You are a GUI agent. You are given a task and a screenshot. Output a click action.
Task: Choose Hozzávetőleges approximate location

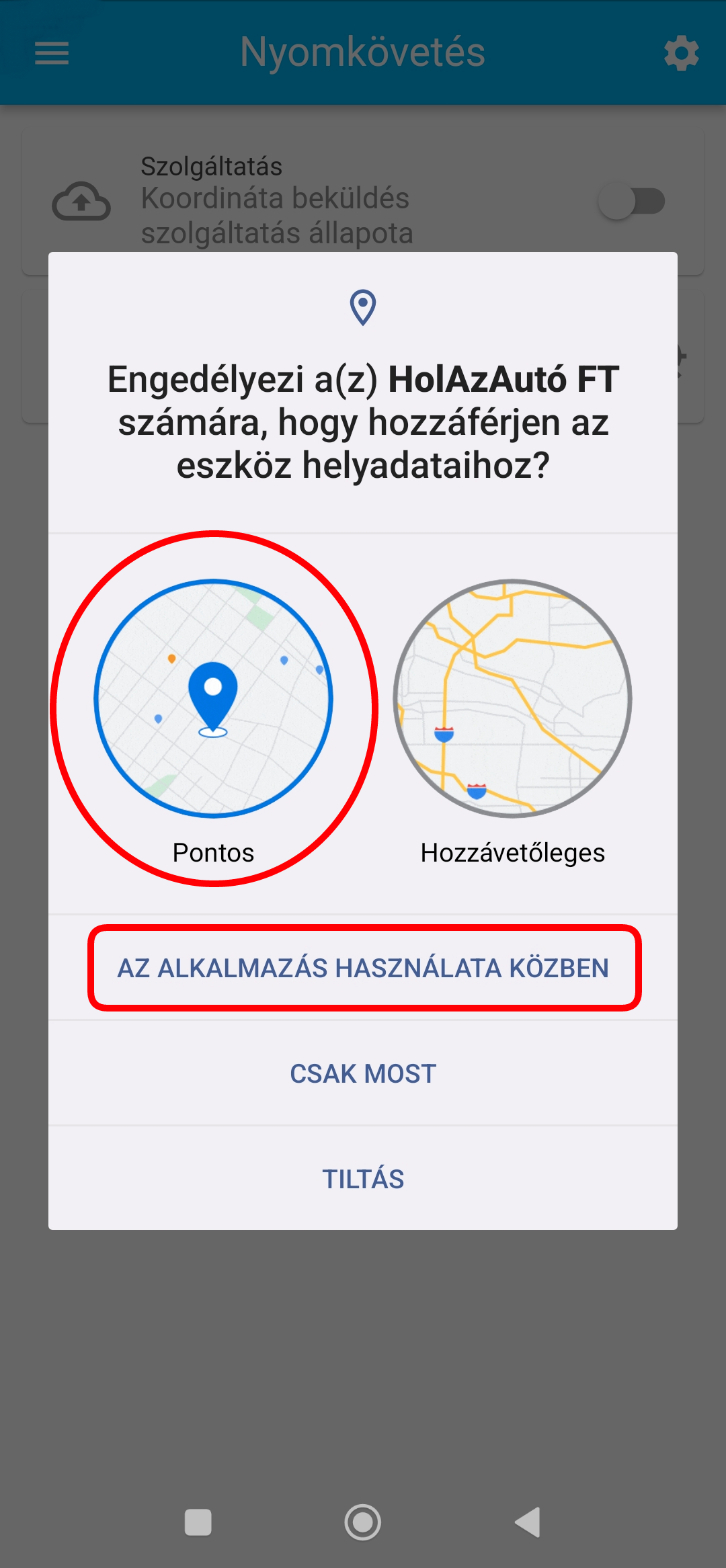click(x=512, y=699)
